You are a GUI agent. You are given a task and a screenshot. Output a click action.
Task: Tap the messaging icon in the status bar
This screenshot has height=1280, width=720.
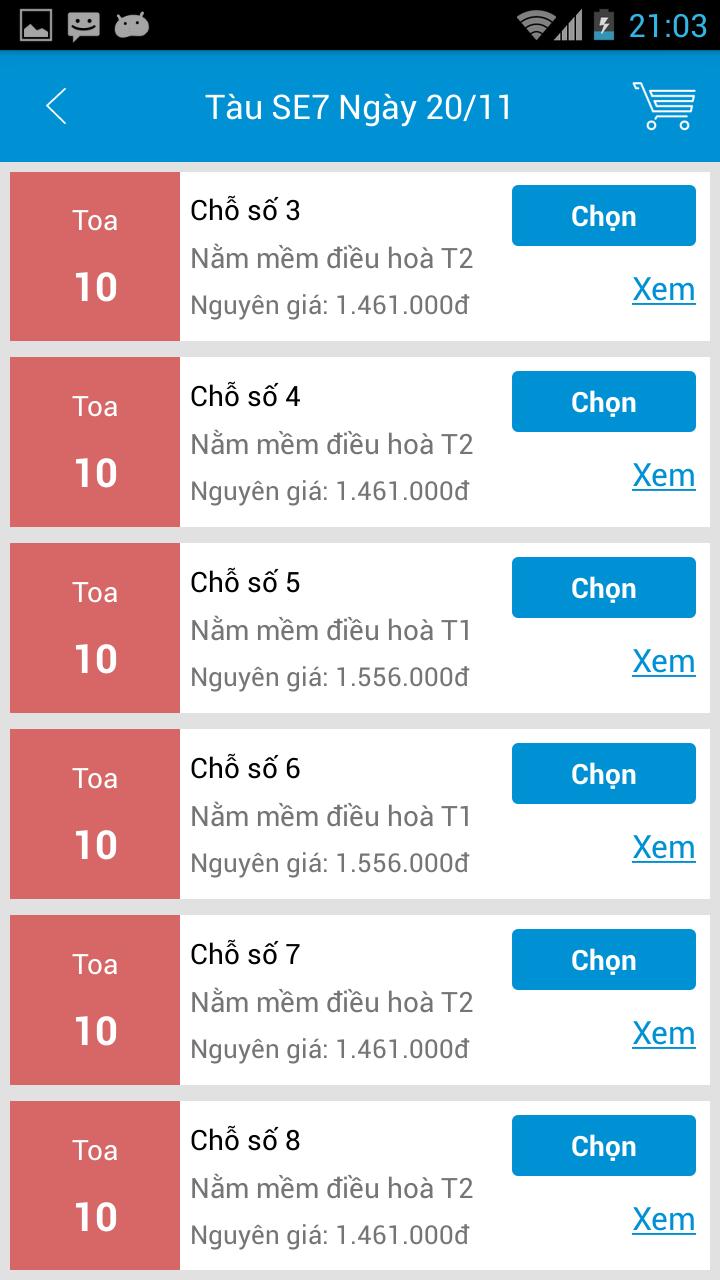(x=85, y=25)
